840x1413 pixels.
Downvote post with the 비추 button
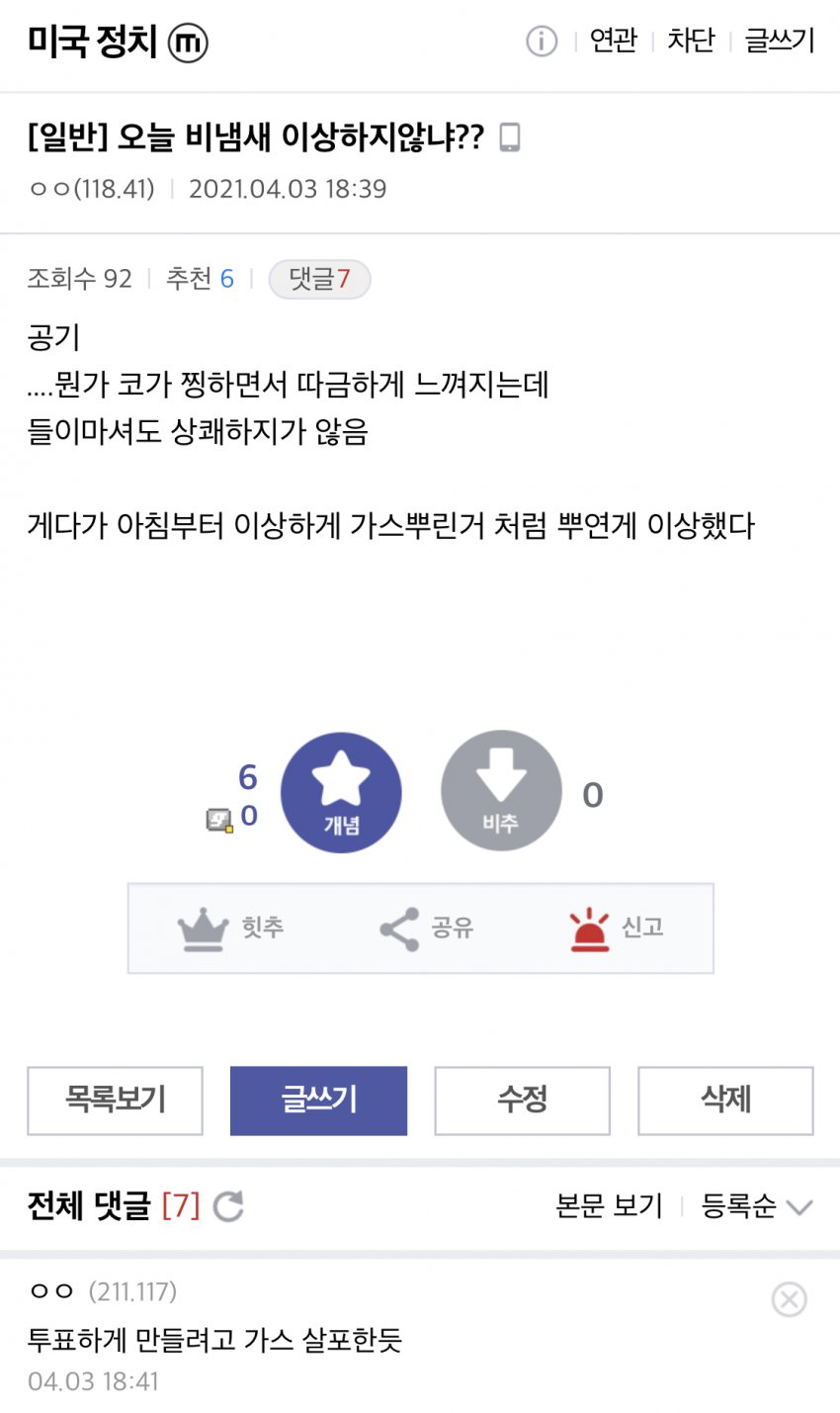[501, 790]
